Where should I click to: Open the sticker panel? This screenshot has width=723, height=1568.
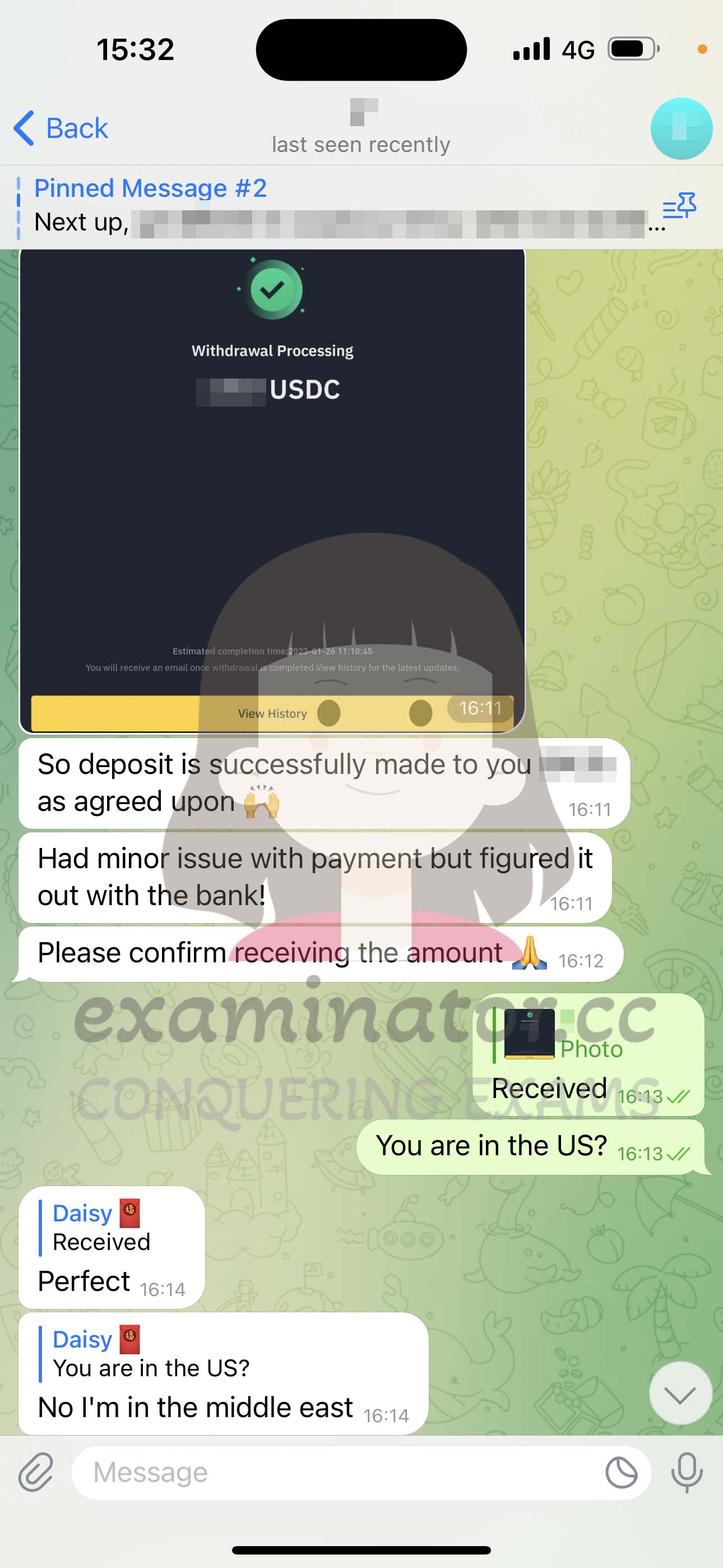[622, 1473]
